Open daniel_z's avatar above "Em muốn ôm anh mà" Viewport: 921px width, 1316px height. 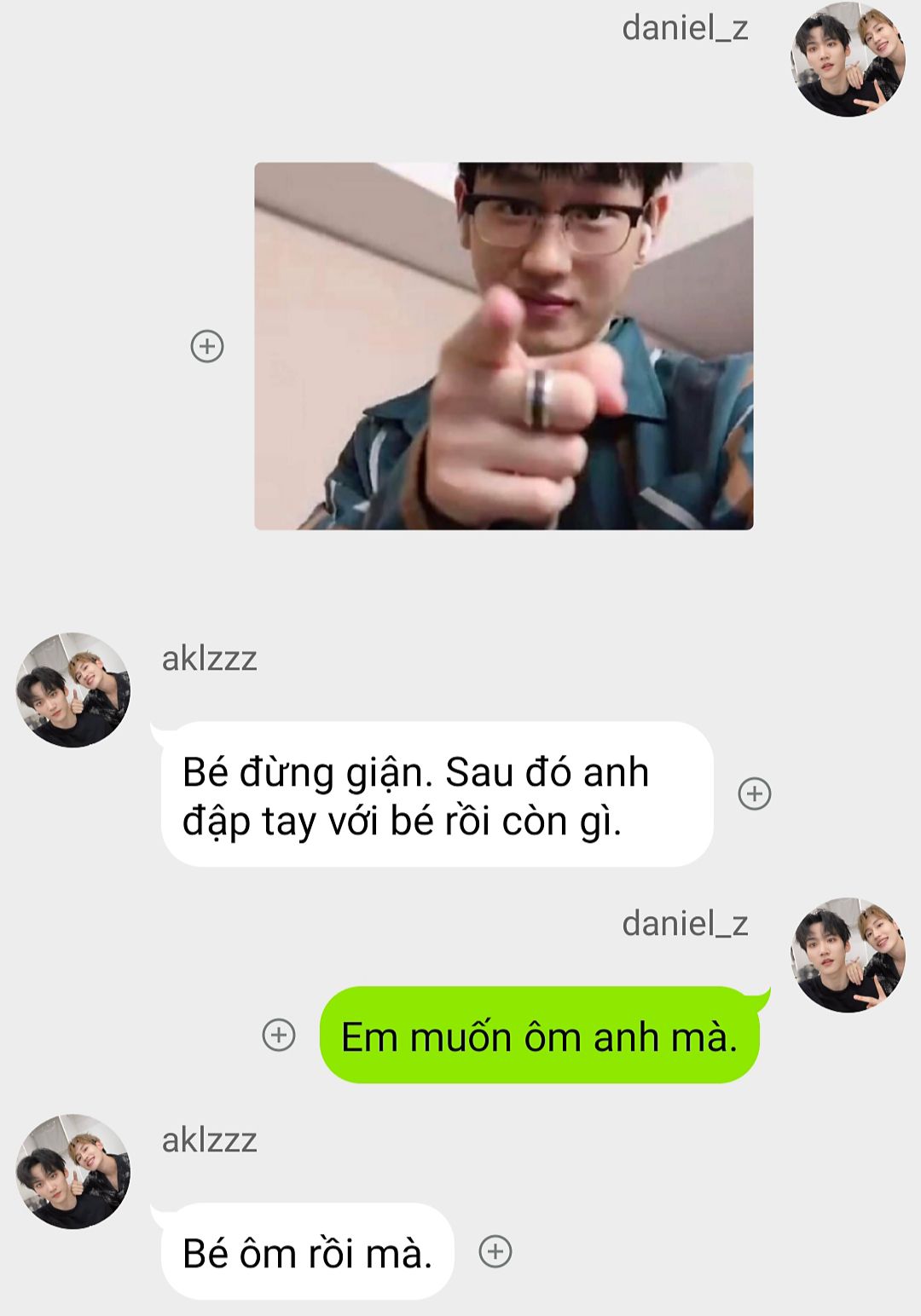coord(848,955)
